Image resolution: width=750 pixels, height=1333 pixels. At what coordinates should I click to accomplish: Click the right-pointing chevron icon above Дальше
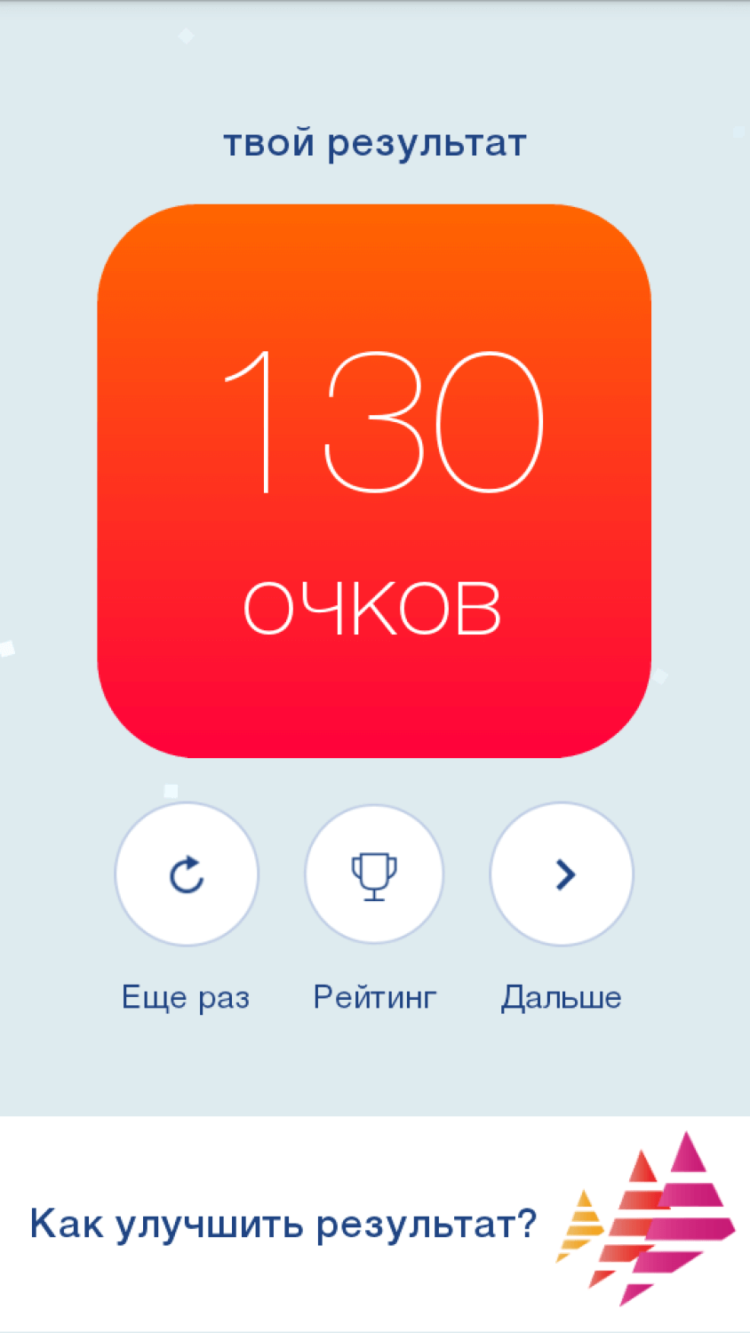[561, 874]
